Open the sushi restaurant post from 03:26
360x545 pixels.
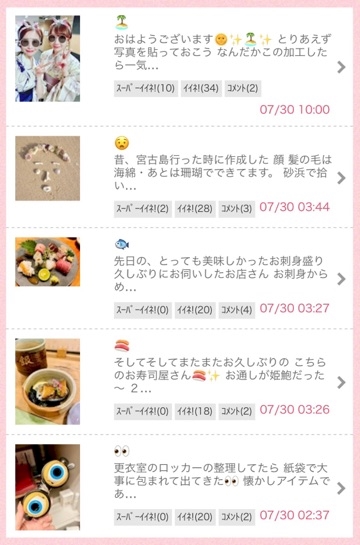click(179, 382)
